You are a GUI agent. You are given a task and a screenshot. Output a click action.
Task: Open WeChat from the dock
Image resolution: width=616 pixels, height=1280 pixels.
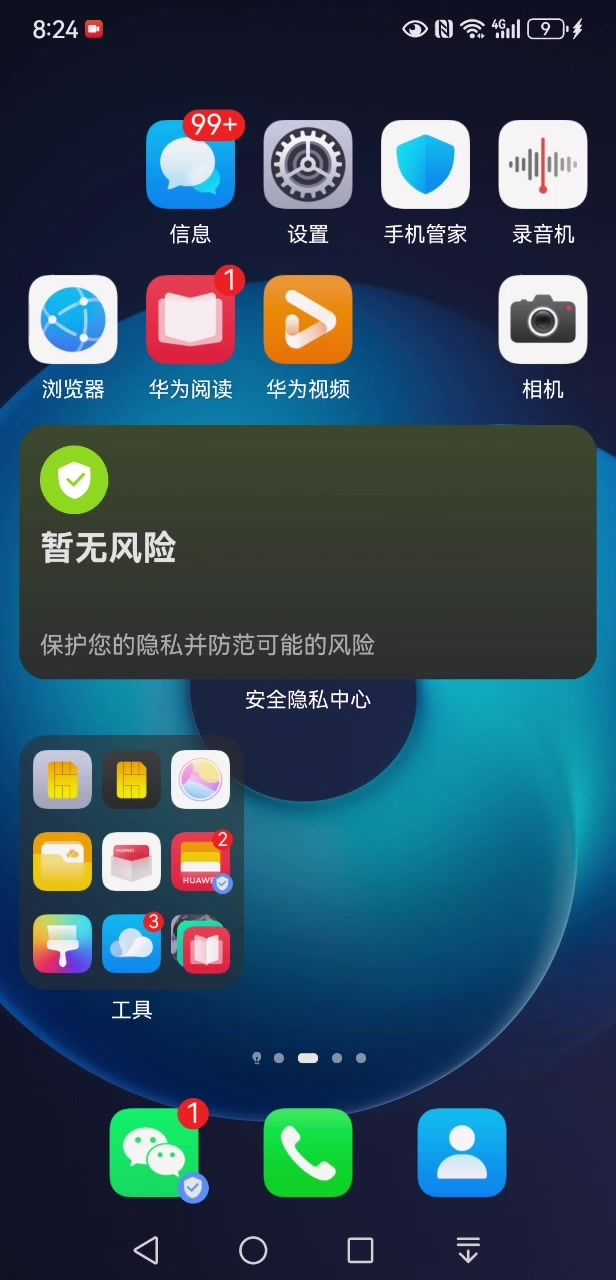click(154, 1153)
